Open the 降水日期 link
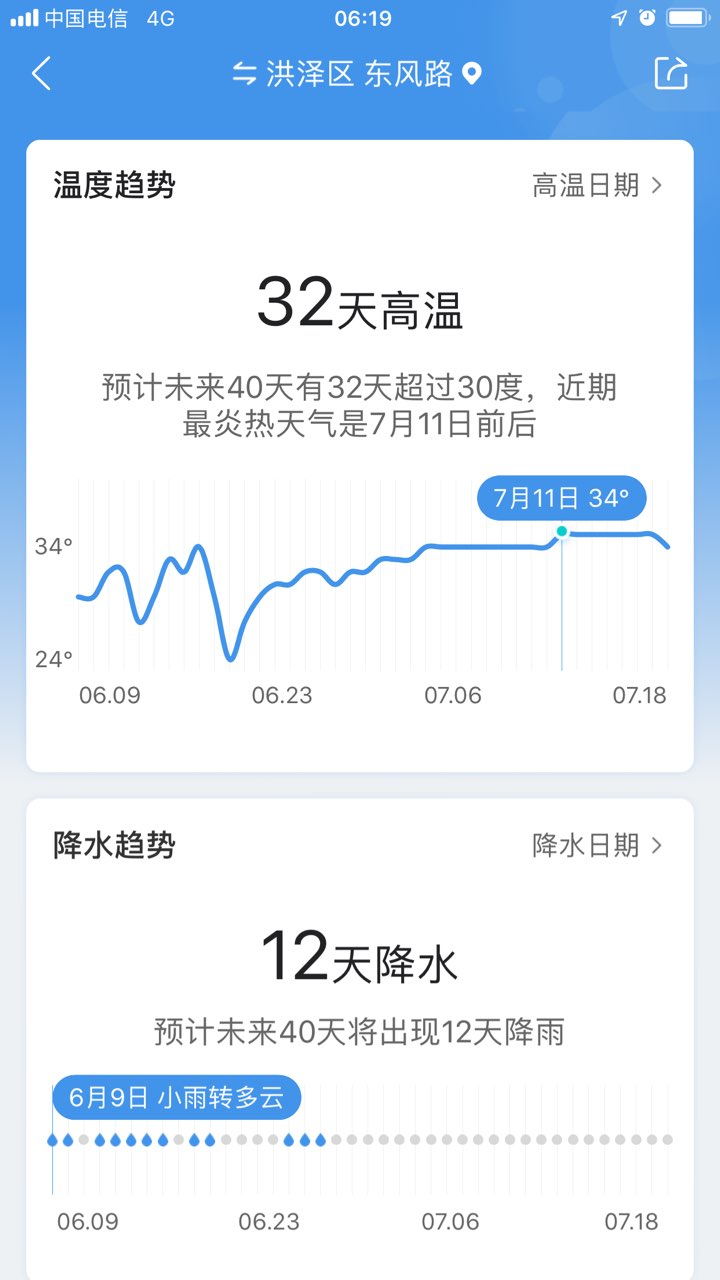 pos(597,845)
